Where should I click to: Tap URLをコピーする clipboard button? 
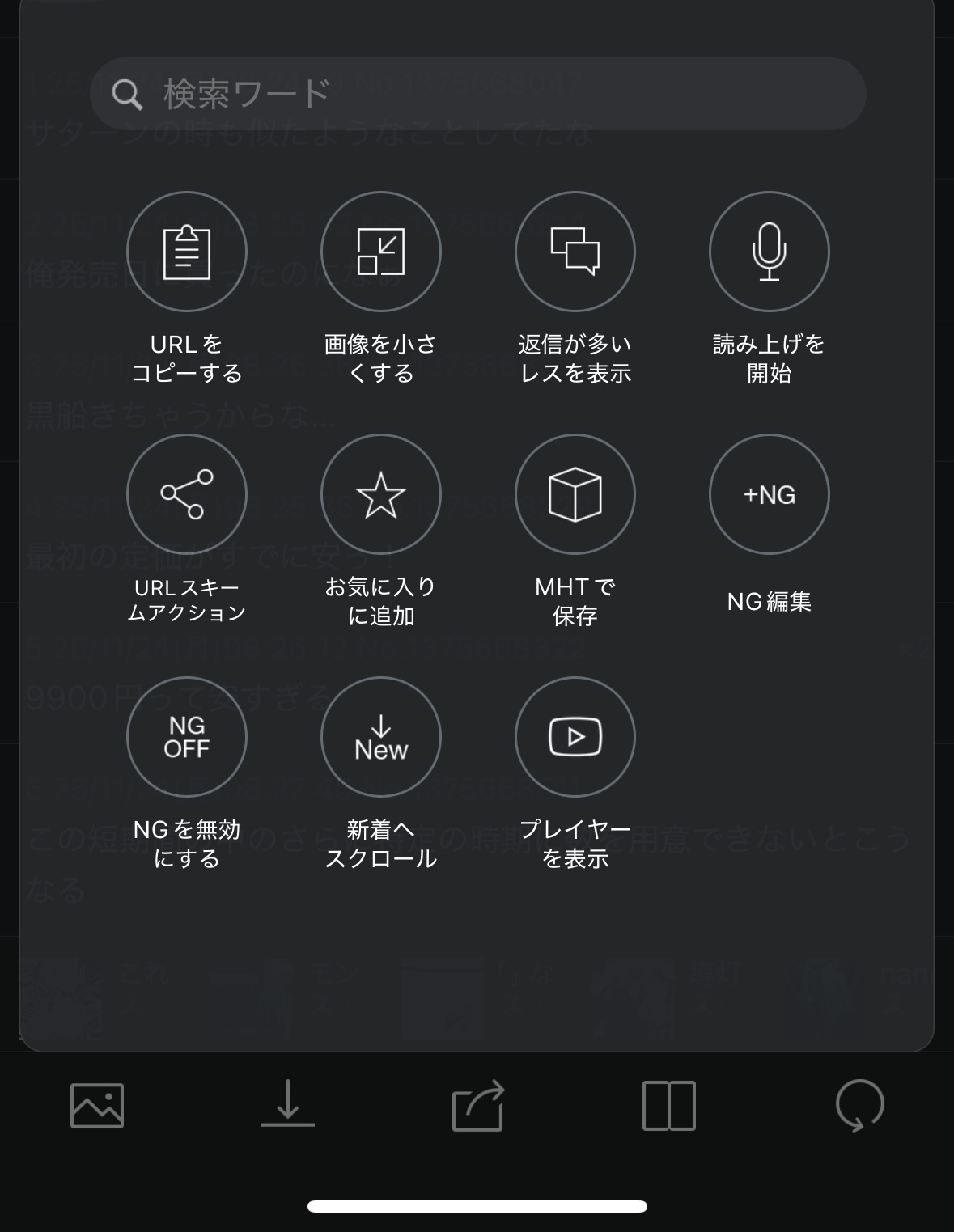pyautogui.click(x=187, y=252)
